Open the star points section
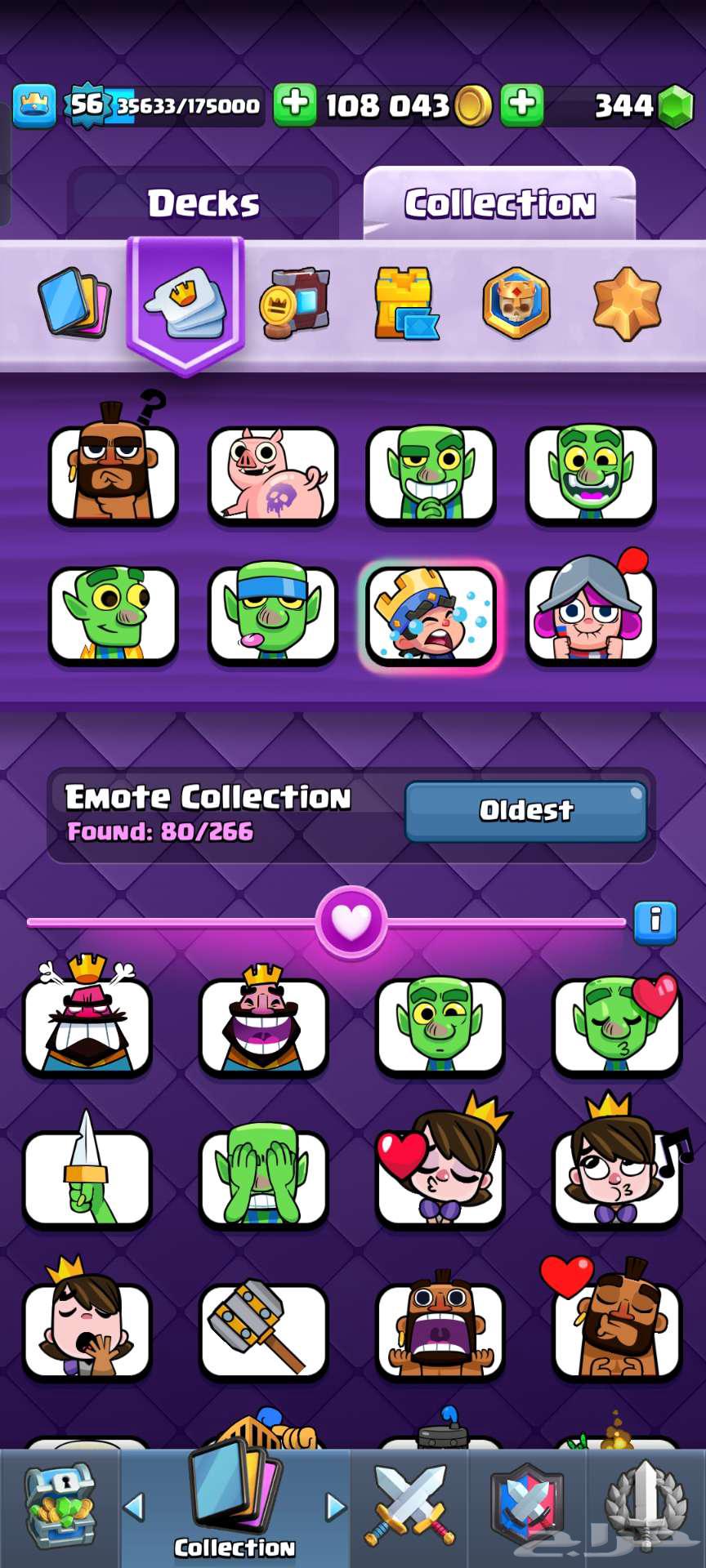The image size is (706, 1568). (x=627, y=303)
